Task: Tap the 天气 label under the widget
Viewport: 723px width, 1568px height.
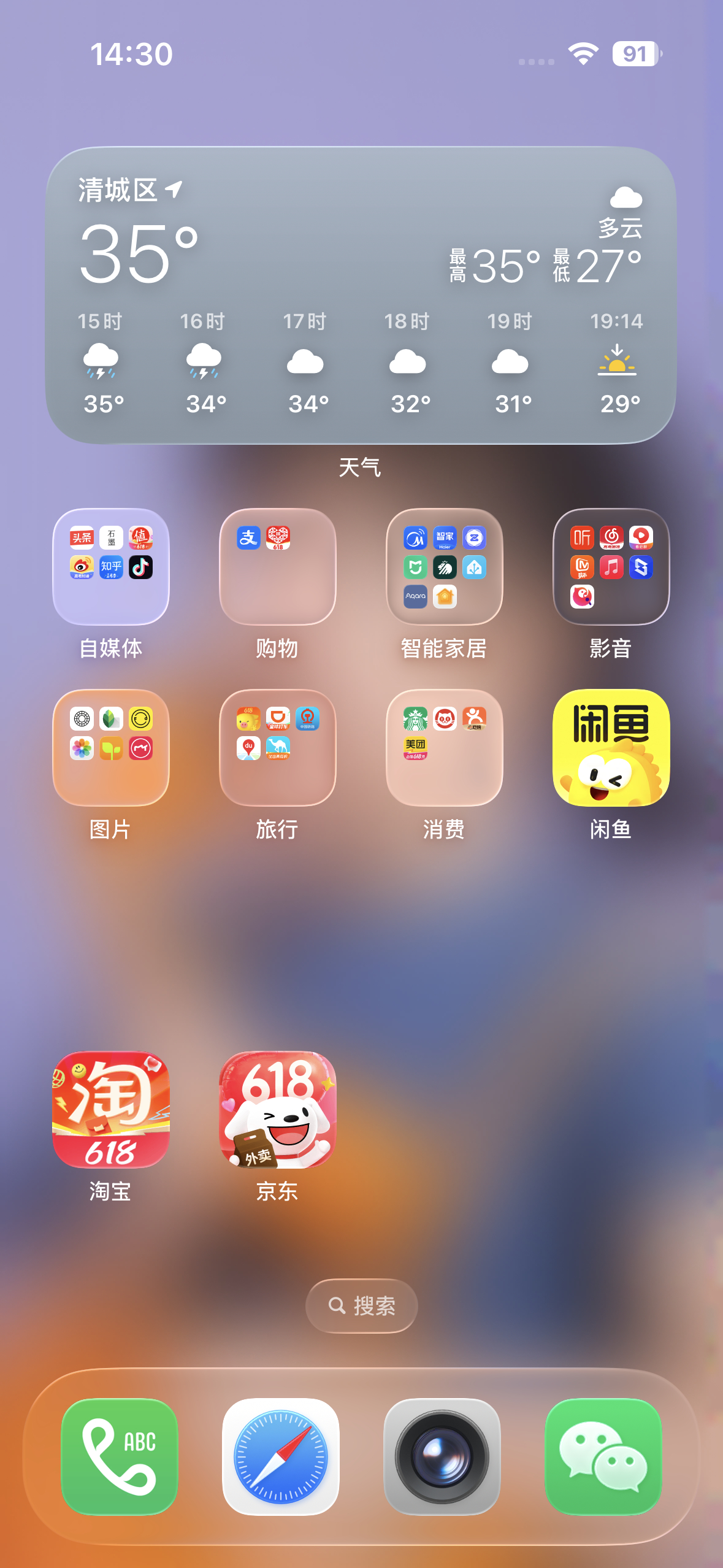Action: click(x=361, y=467)
